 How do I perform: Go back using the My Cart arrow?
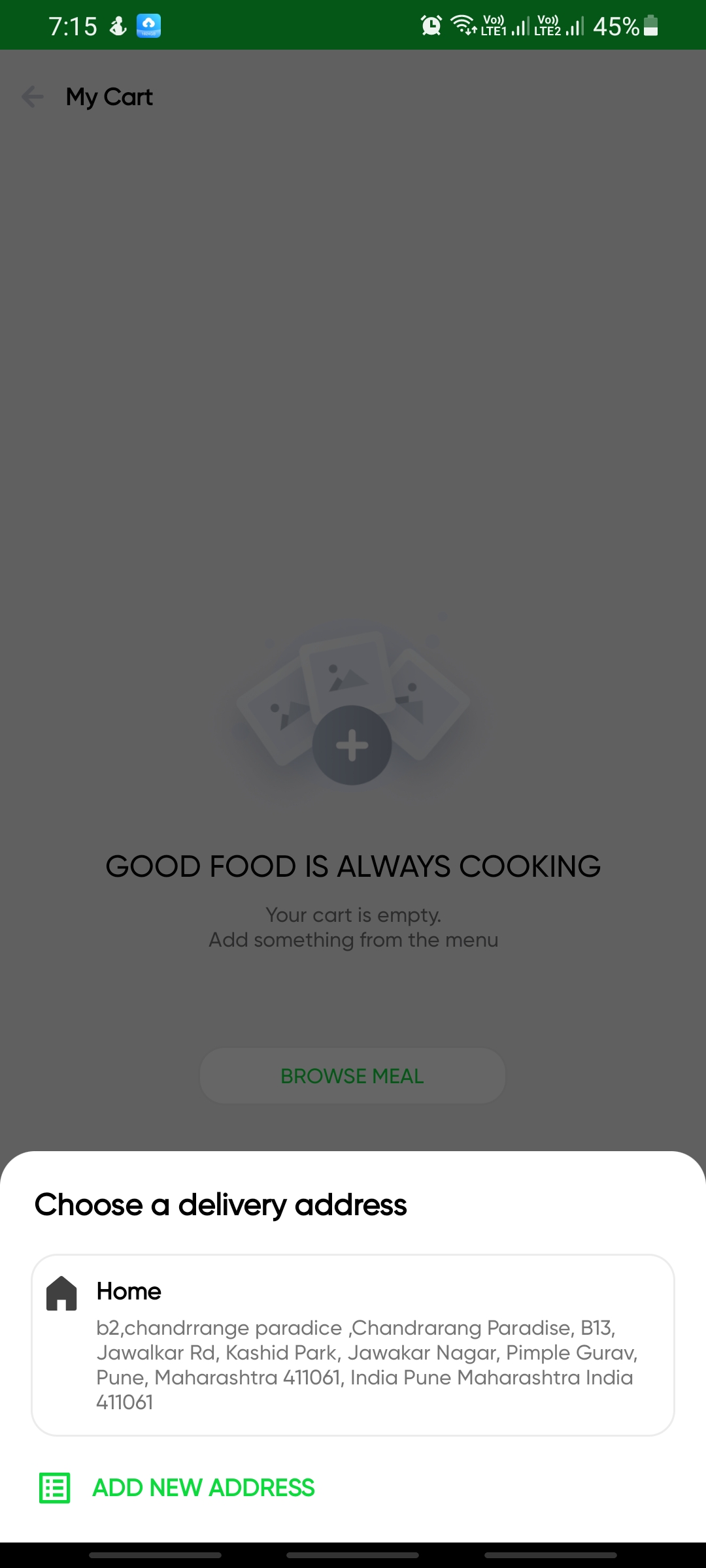click(33, 97)
